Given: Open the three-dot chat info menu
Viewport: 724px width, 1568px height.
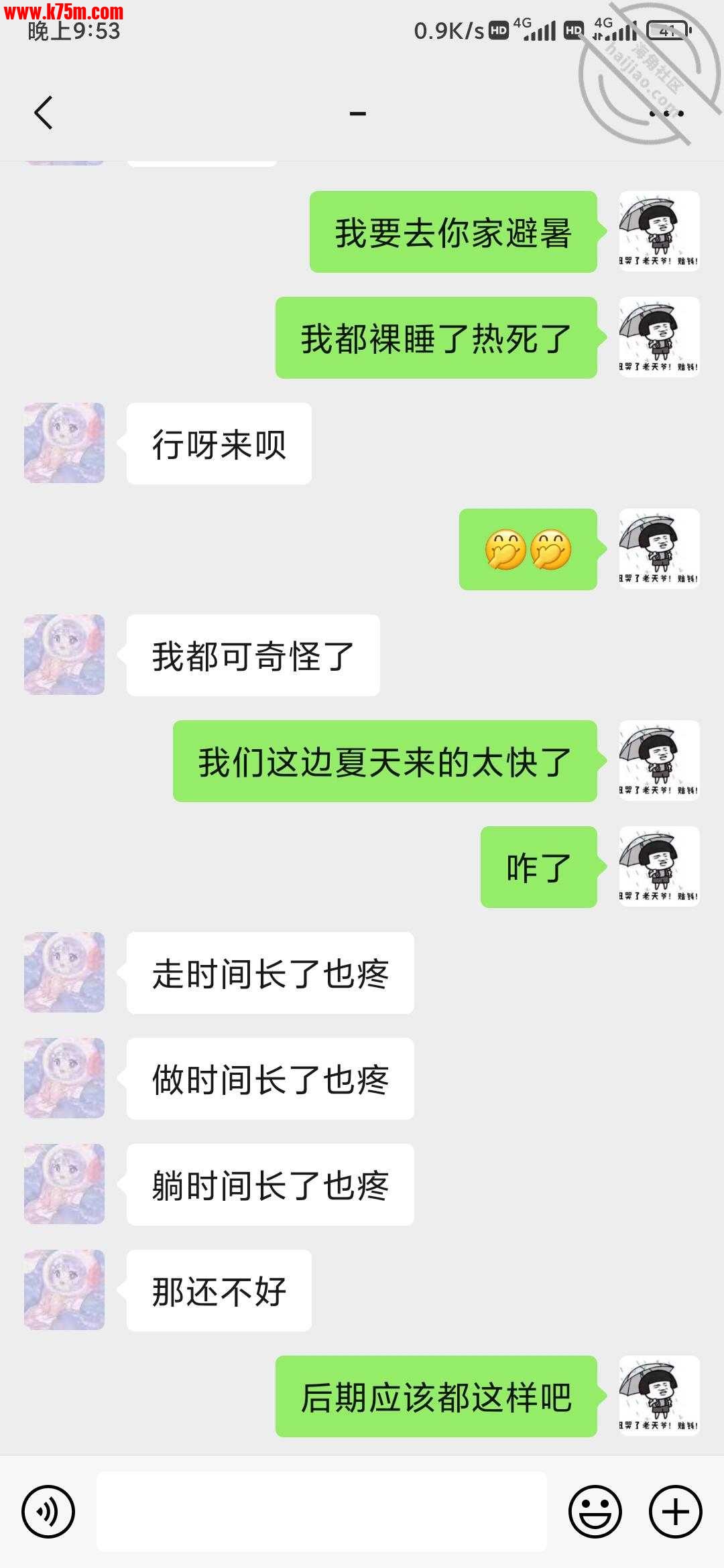Looking at the screenshot, I should [666, 113].
